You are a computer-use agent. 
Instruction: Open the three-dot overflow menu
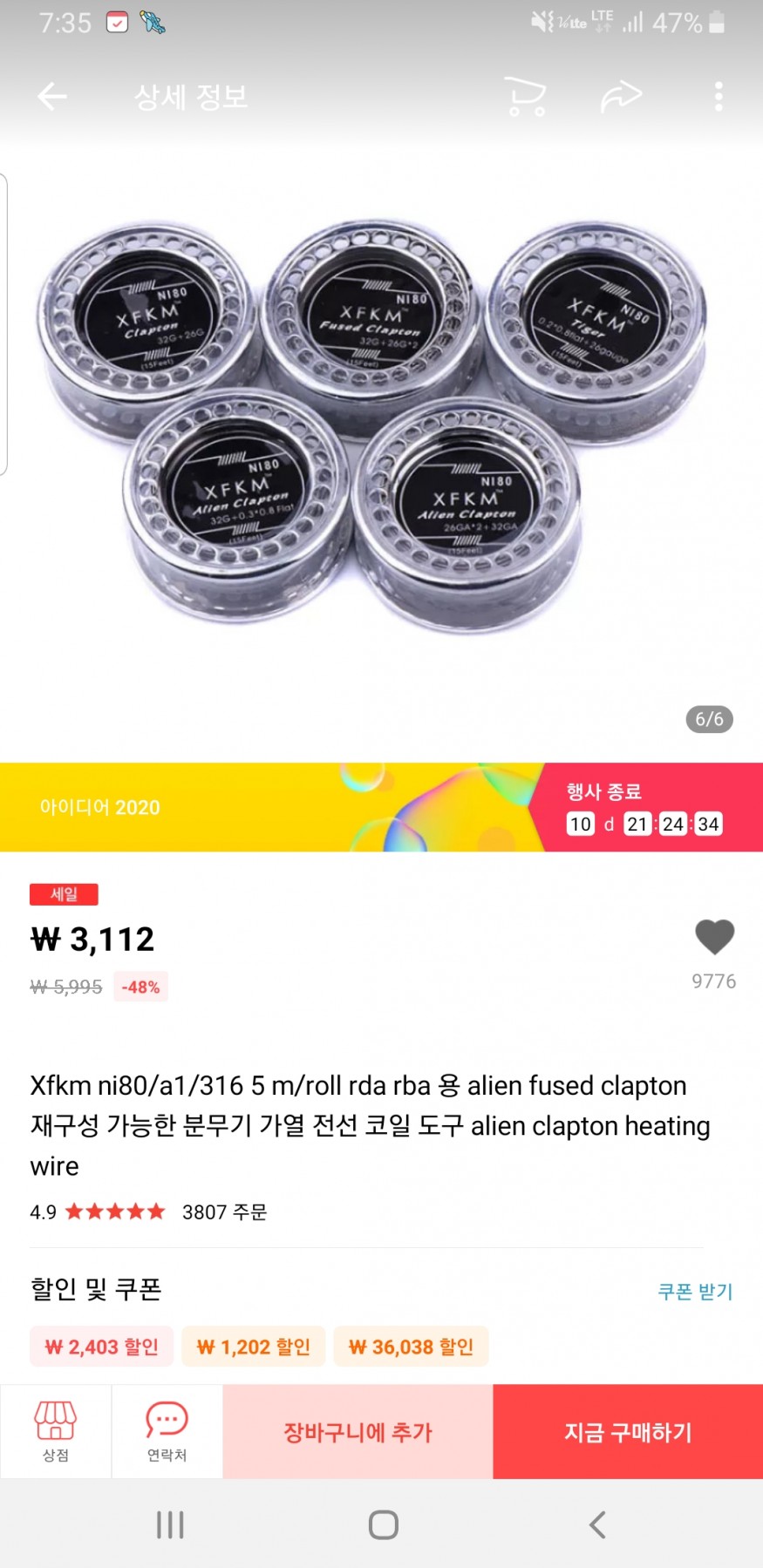coord(719,96)
